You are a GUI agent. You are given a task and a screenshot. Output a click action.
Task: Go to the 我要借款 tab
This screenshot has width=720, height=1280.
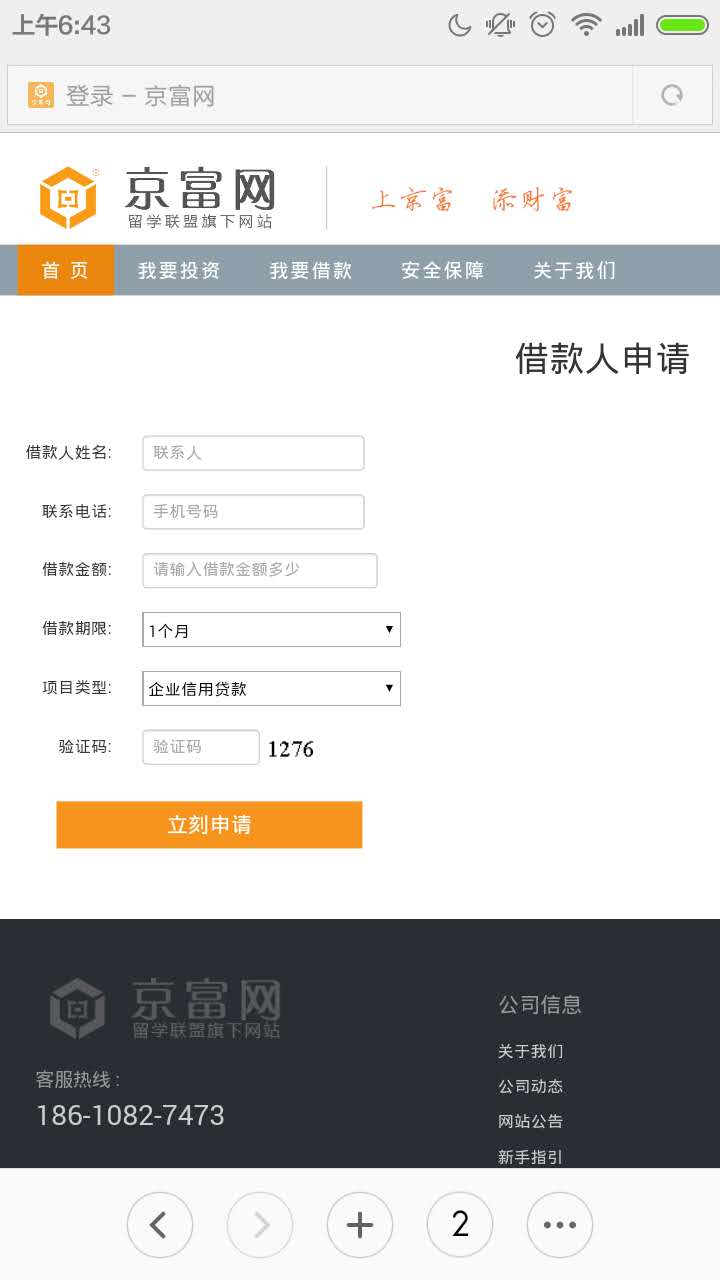point(311,270)
